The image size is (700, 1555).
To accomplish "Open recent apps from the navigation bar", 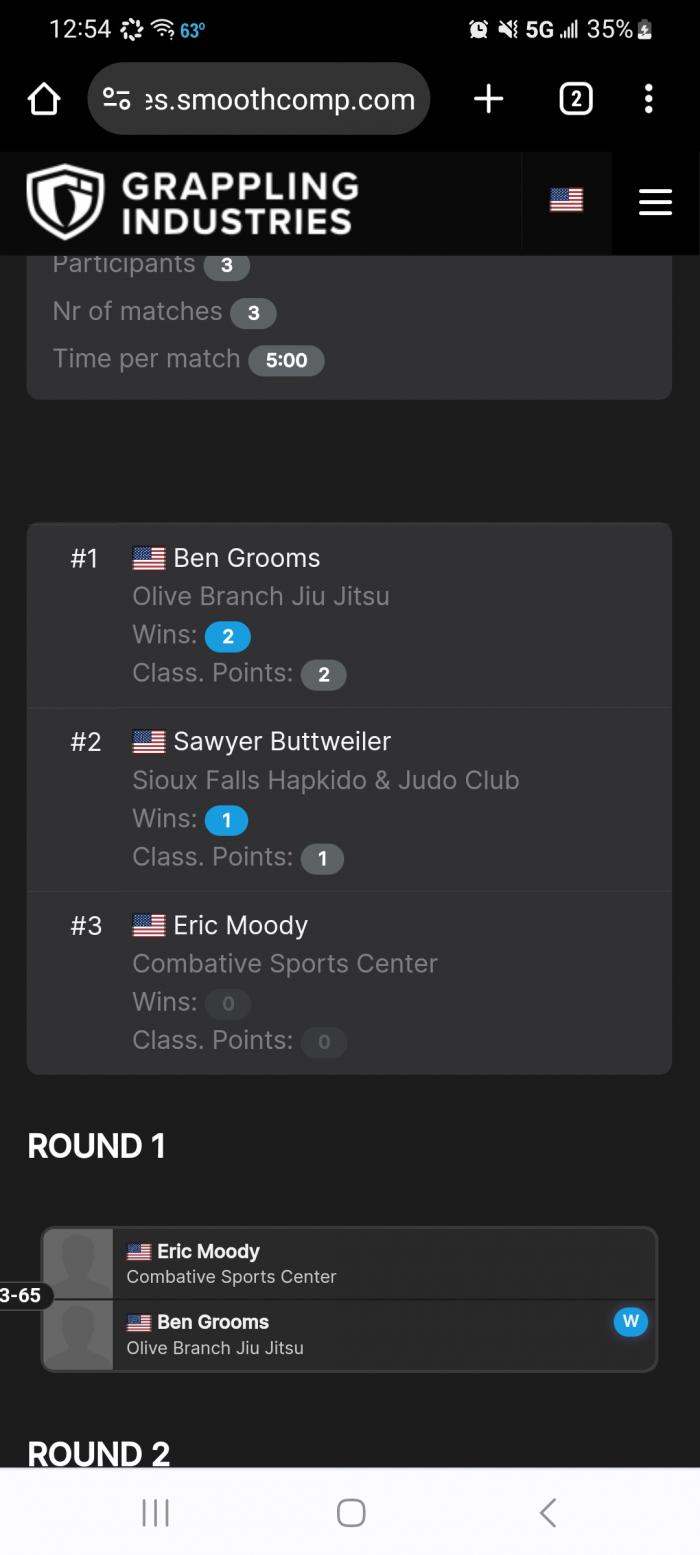I will pos(155,1512).
